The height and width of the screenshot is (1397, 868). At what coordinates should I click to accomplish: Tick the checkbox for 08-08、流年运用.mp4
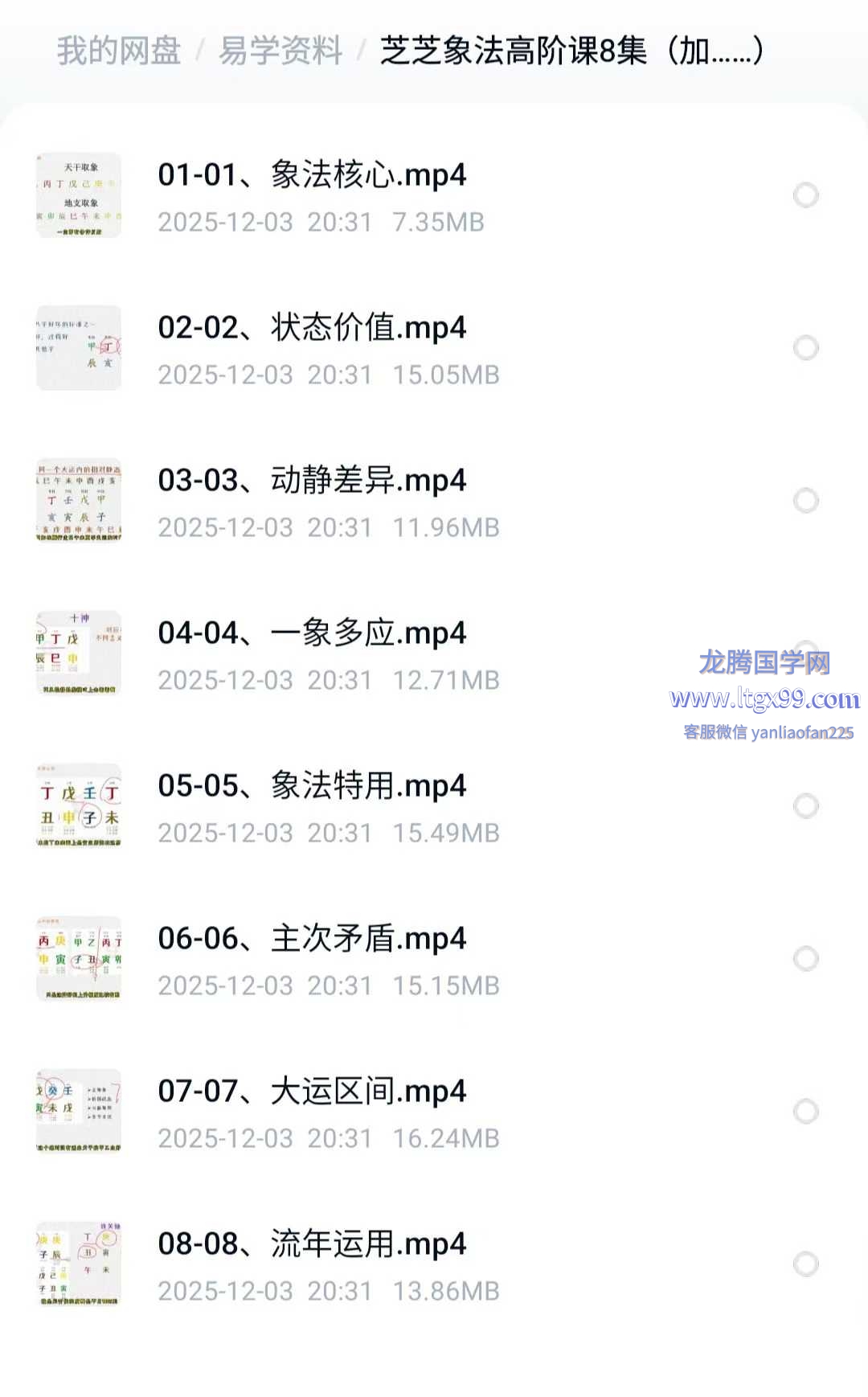(805, 1264)
